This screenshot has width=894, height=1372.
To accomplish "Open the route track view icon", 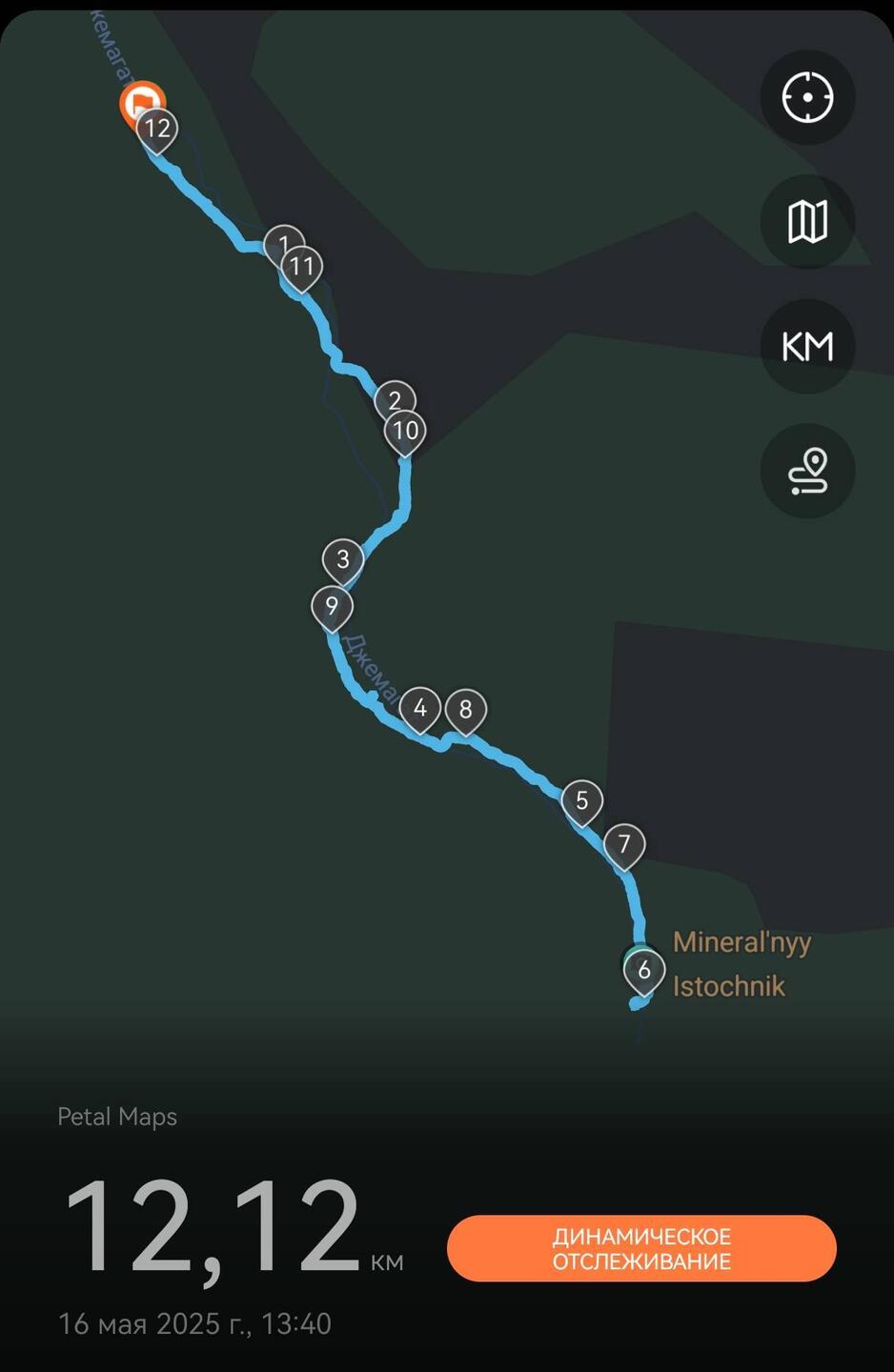I will coord(807,471).
